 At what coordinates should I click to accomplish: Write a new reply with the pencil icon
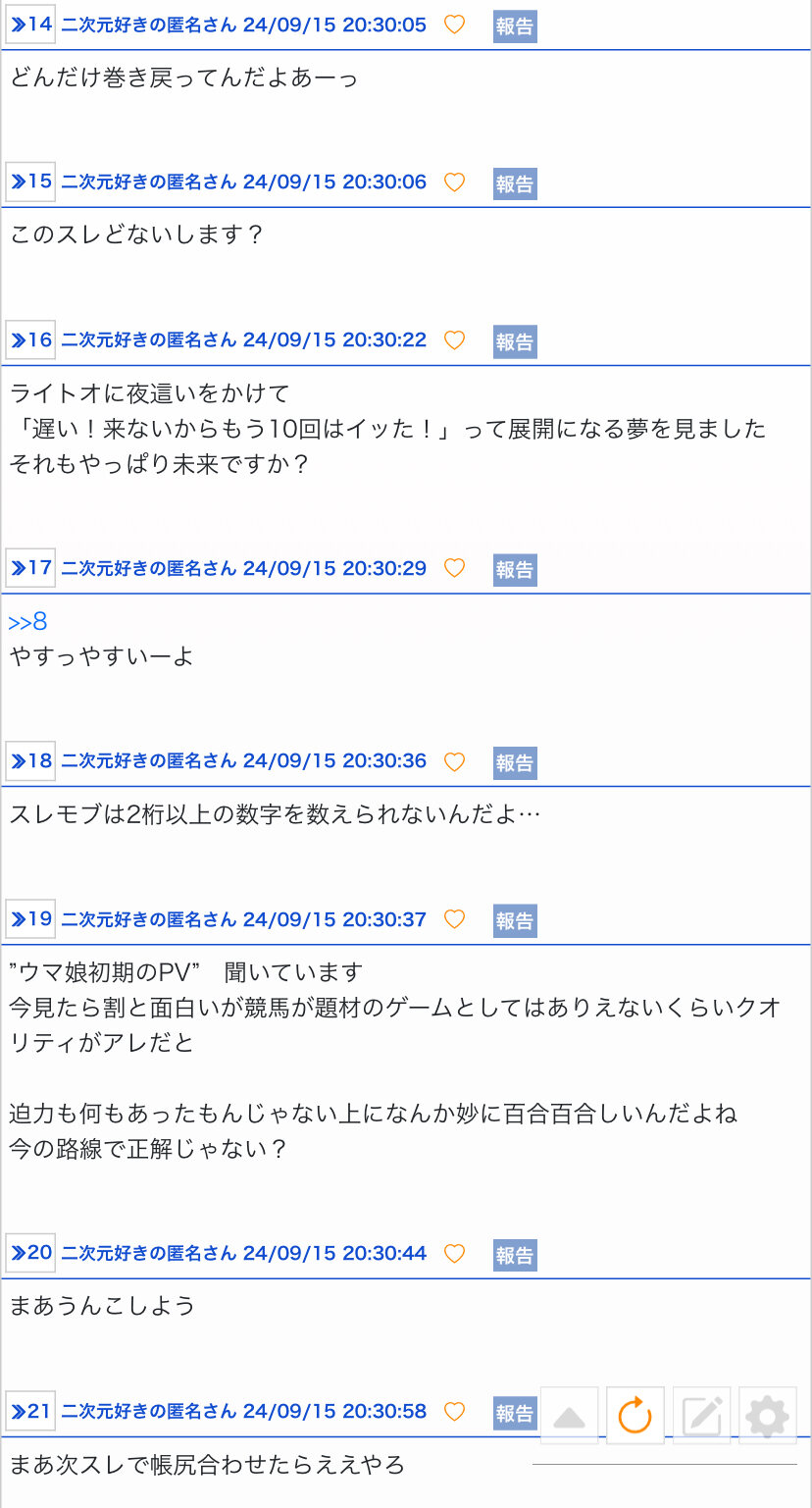coord(702,1416)
